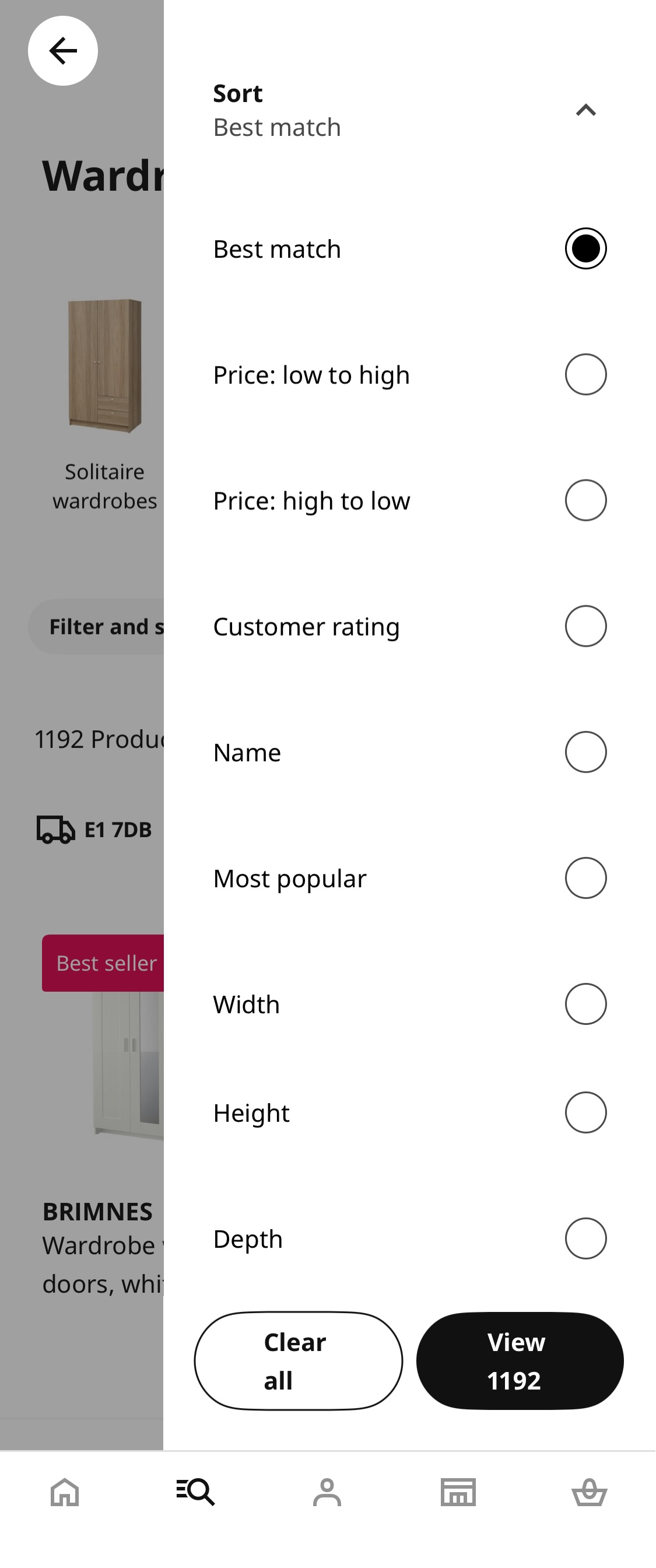This screenshot has width=656, height=1568.
Task: Click the delivery truck icon near E1 7DB
Action: click(x=55, y=829)
